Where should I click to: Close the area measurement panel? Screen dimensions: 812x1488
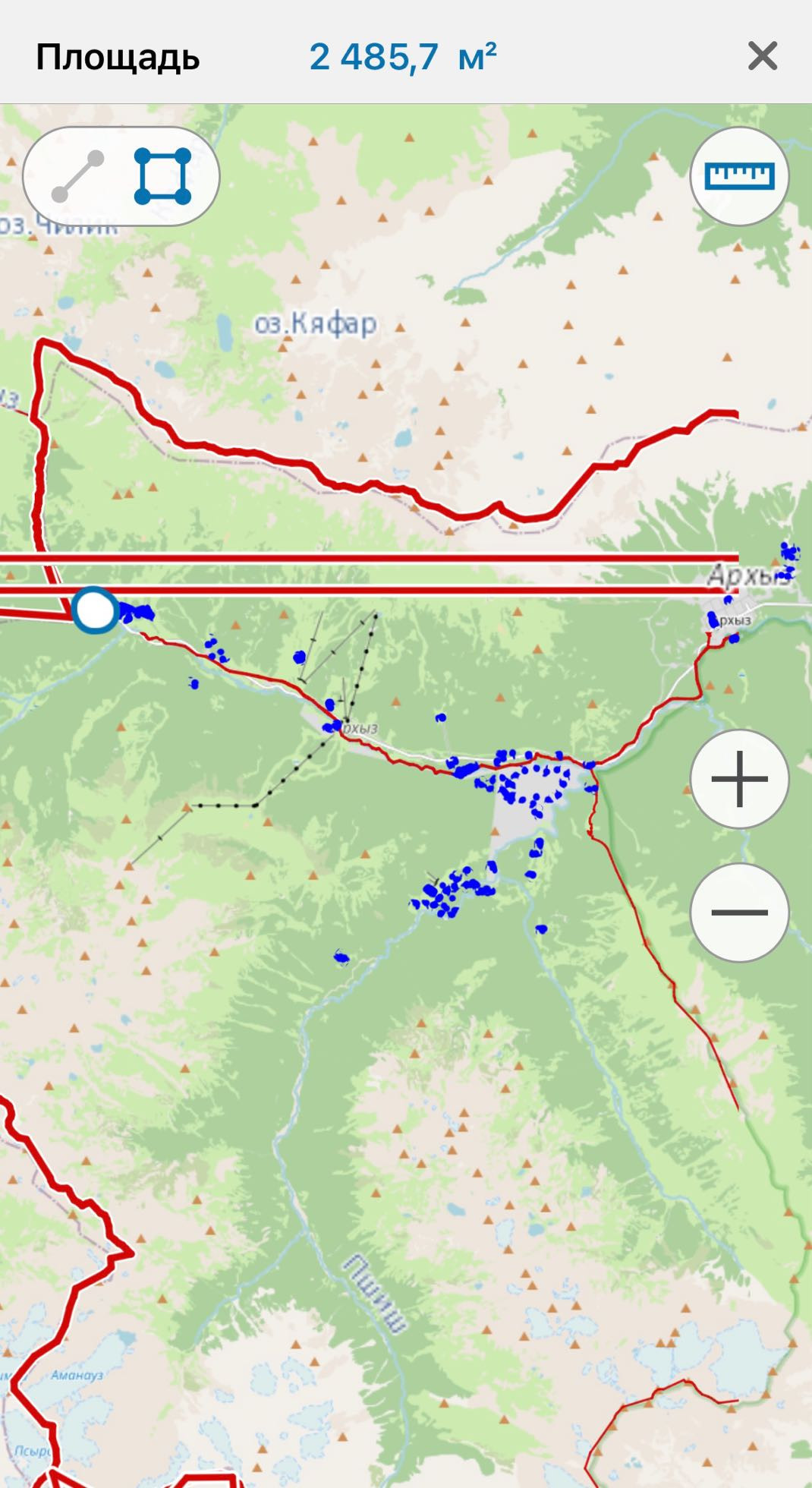click(x=762, y=56)
